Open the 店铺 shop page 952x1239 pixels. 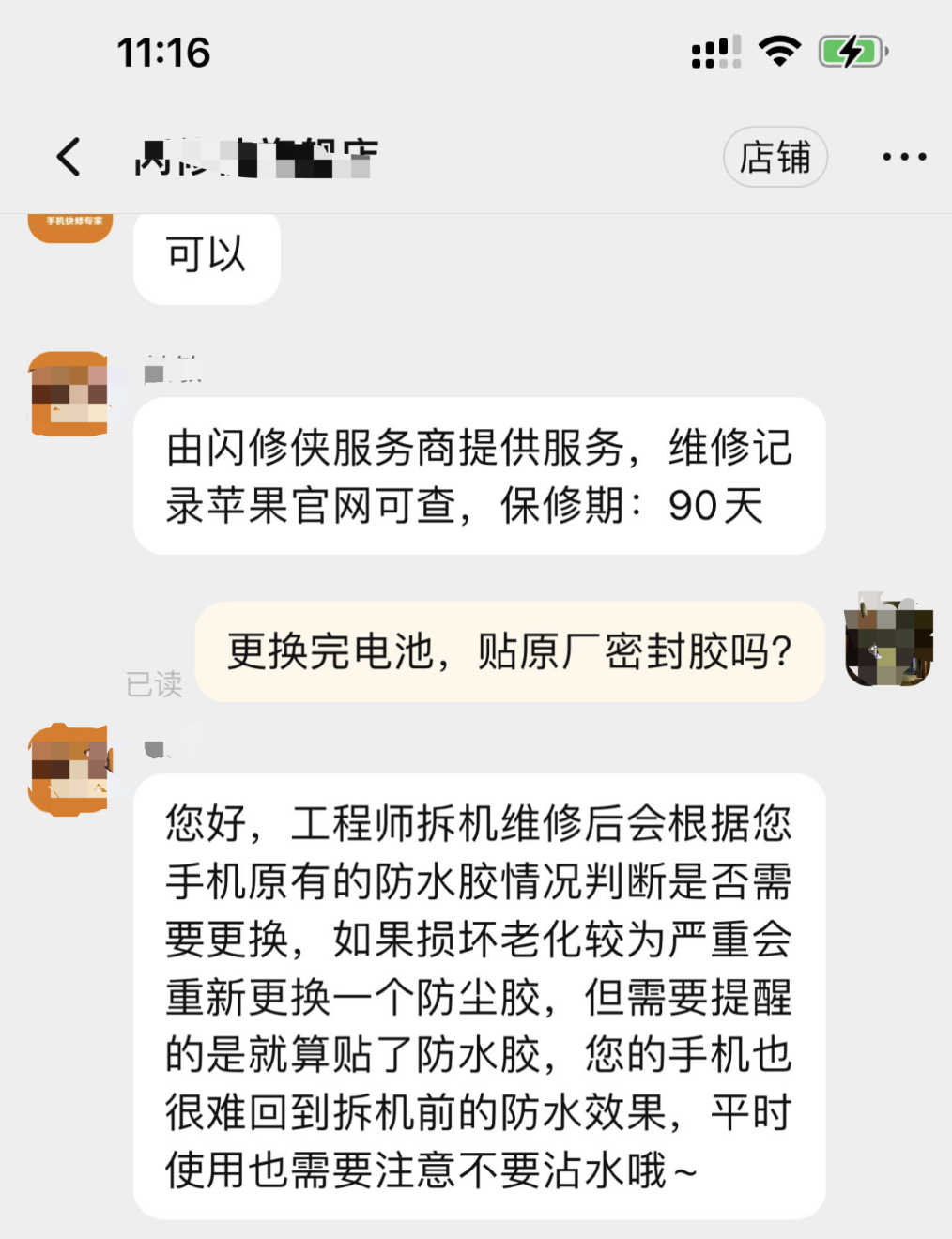775,157
